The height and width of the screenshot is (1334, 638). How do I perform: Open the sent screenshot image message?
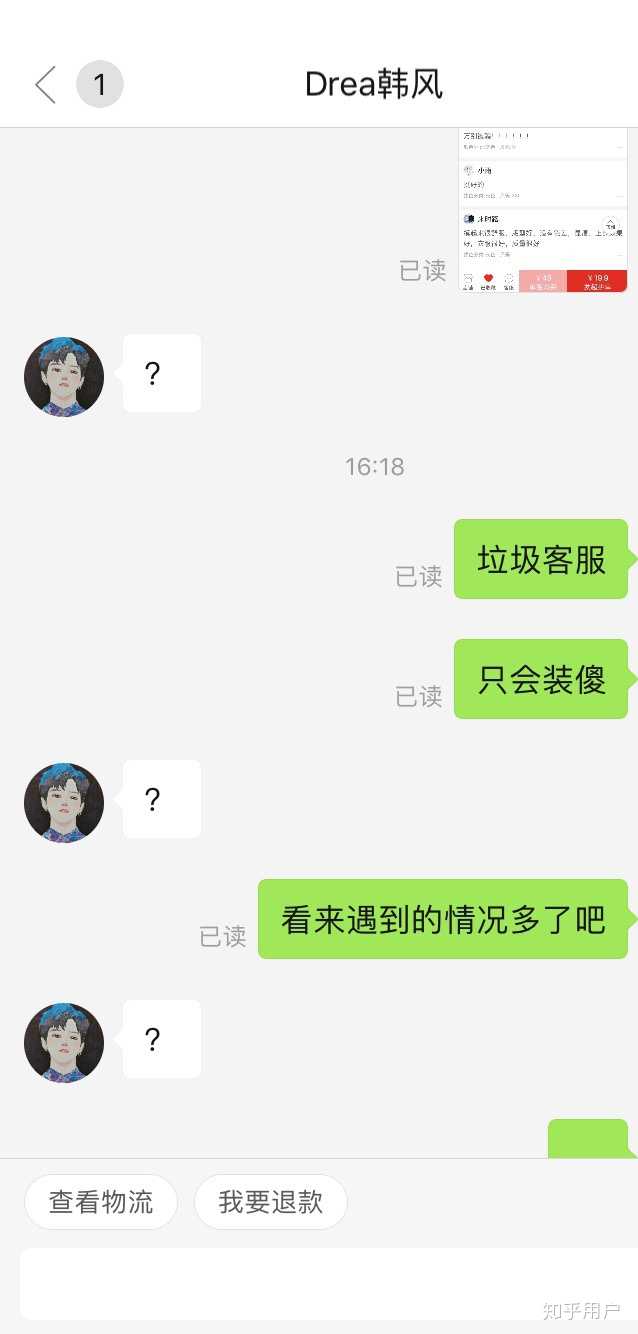(543, 210)
